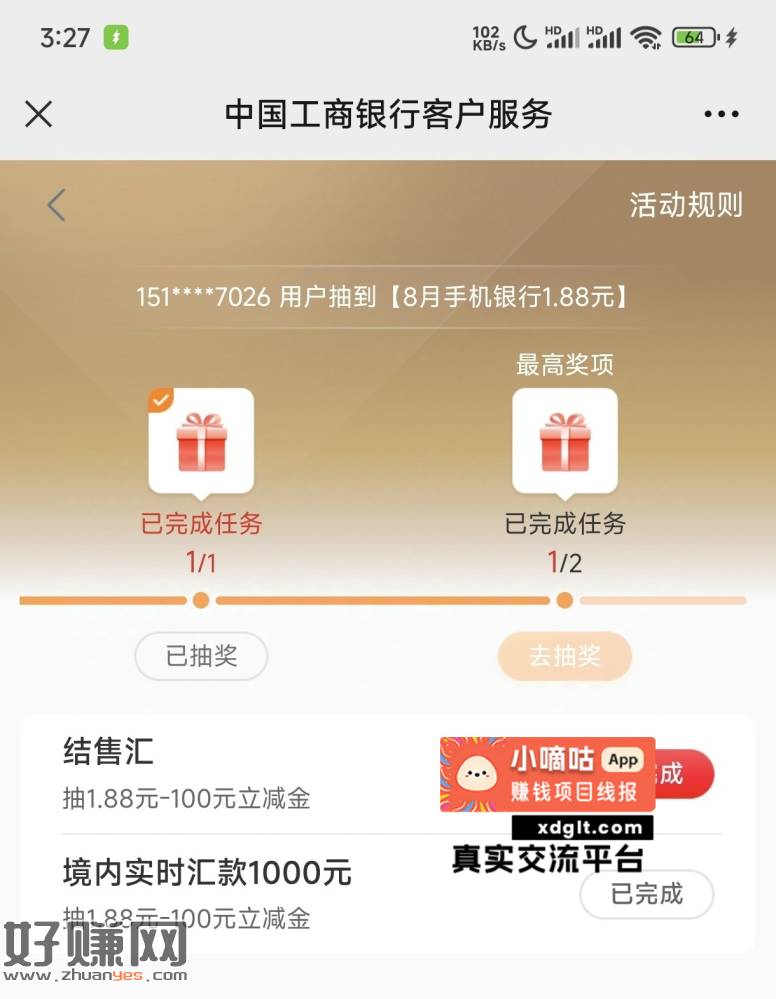Open 活动规则 activity rules
This screenshot has height=999, width=776.
tap(686, 205)
